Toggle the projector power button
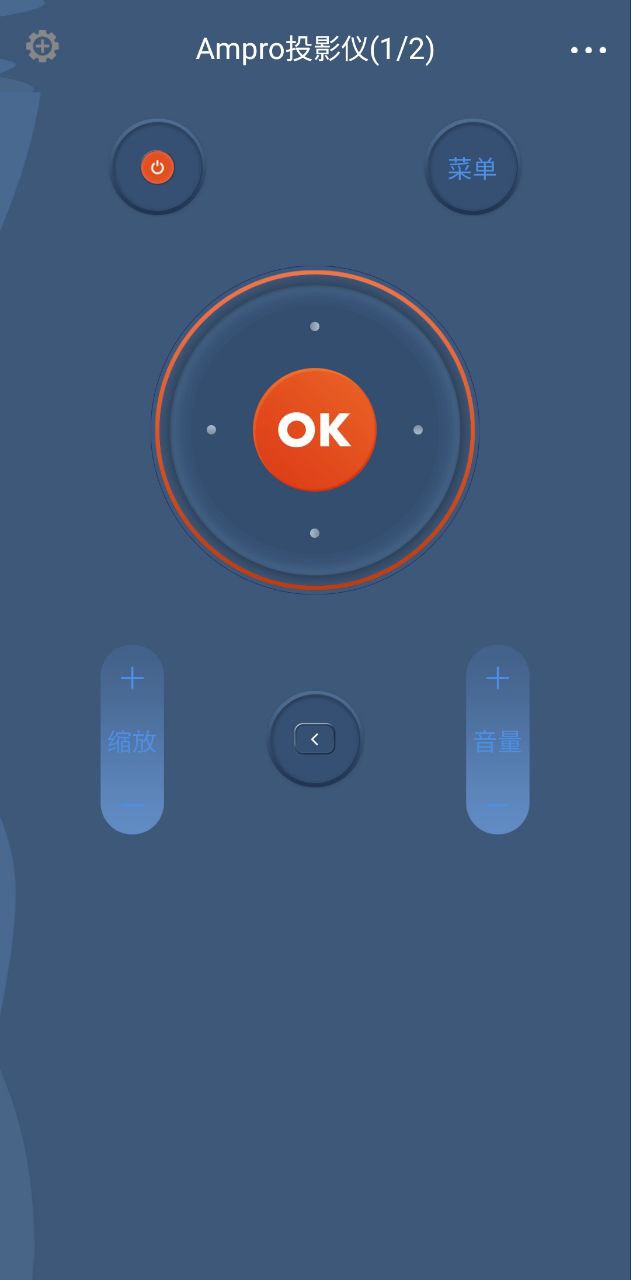The width and height of the screenshot is (631, 1280). [158, 167]
